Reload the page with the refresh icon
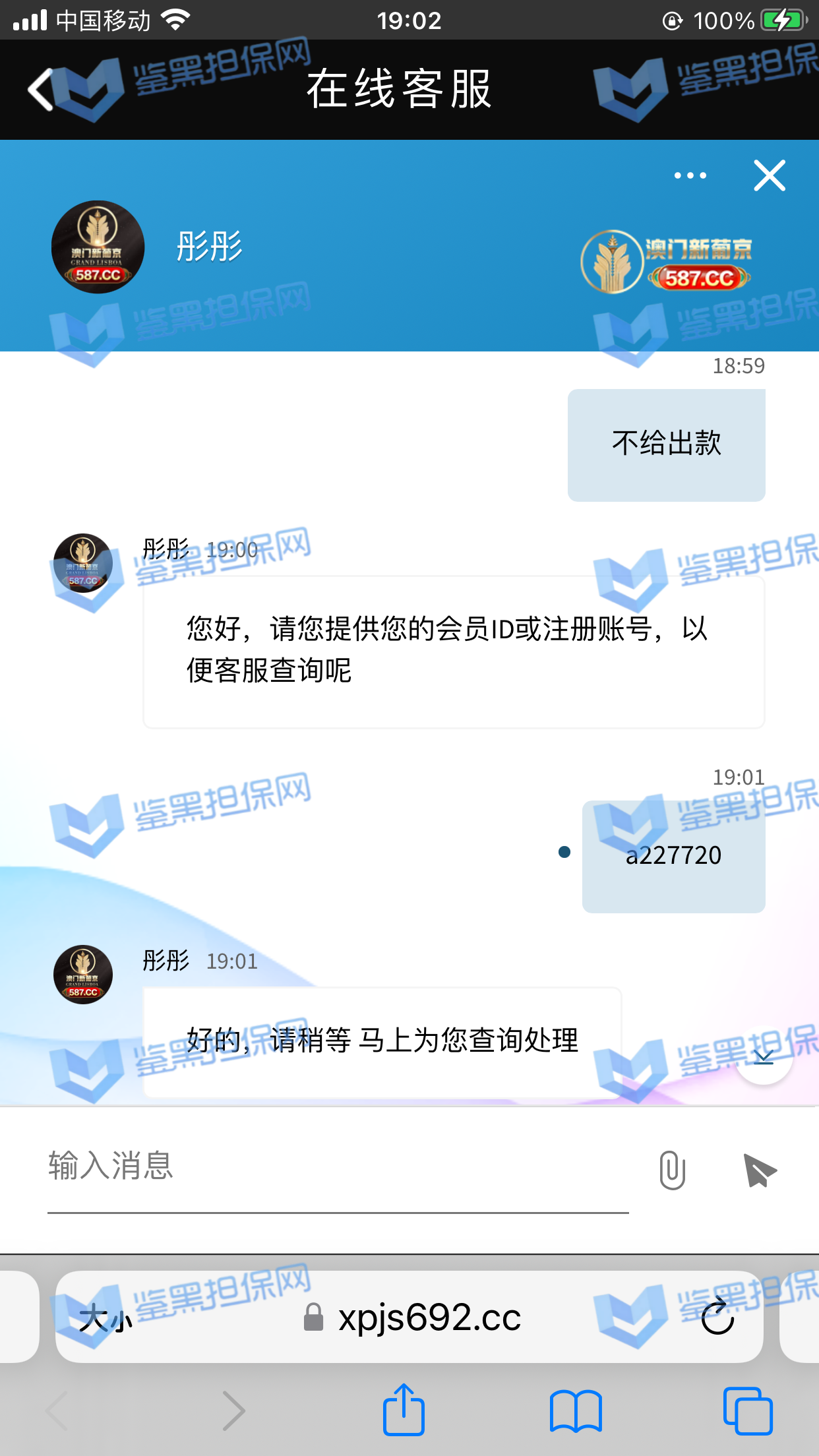 point(717,1318)
